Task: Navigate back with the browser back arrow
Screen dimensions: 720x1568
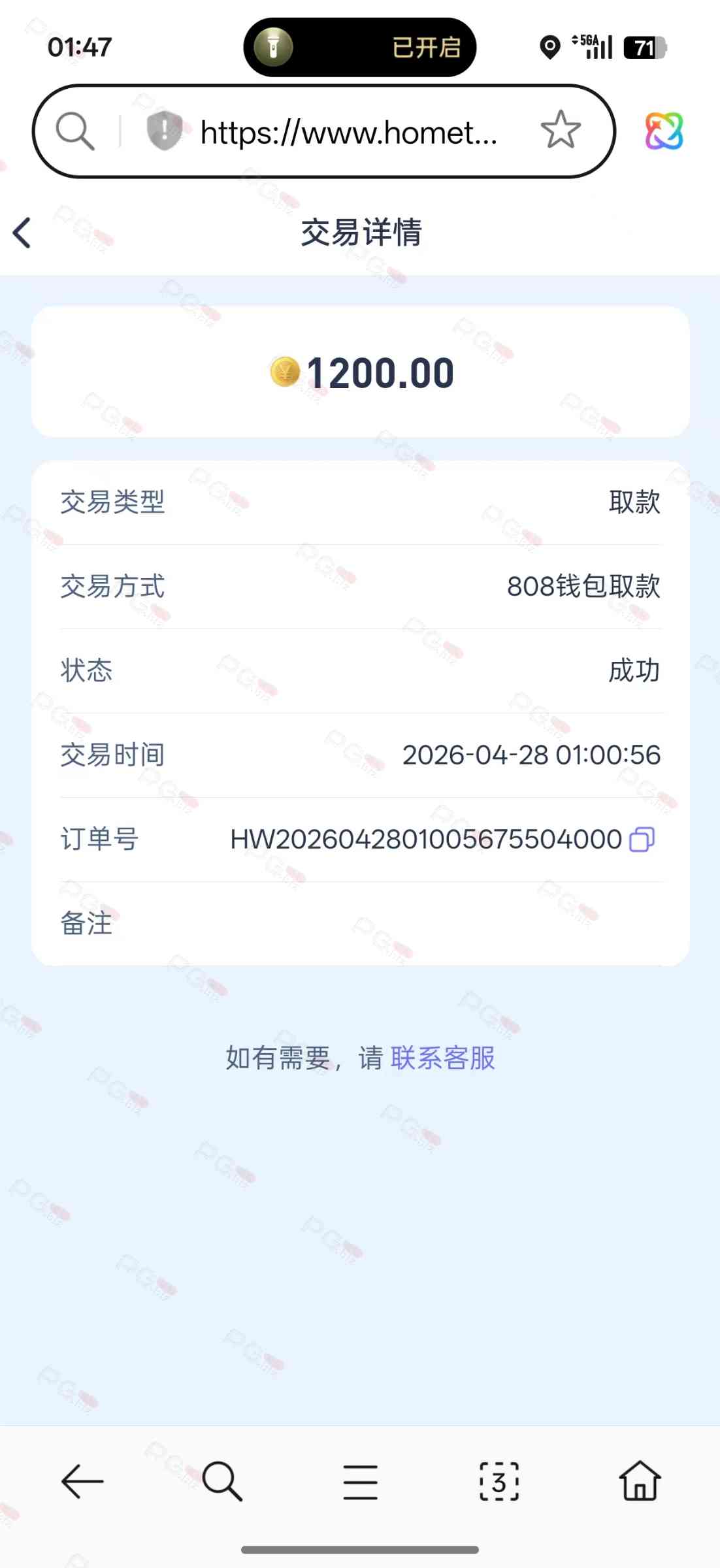Action: tap(82, 1481)
